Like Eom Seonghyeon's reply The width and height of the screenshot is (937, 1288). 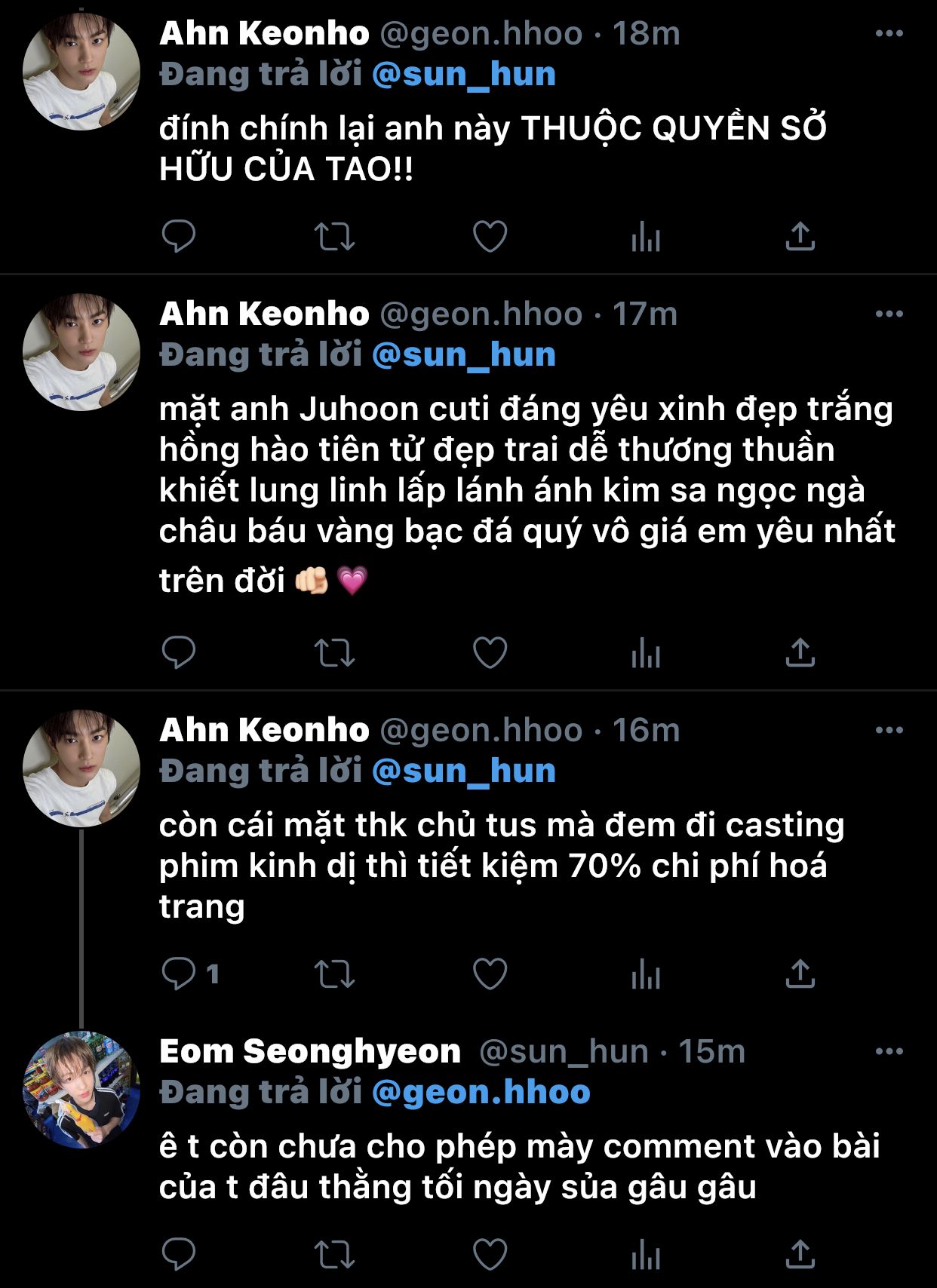(x=490, y=1255)
